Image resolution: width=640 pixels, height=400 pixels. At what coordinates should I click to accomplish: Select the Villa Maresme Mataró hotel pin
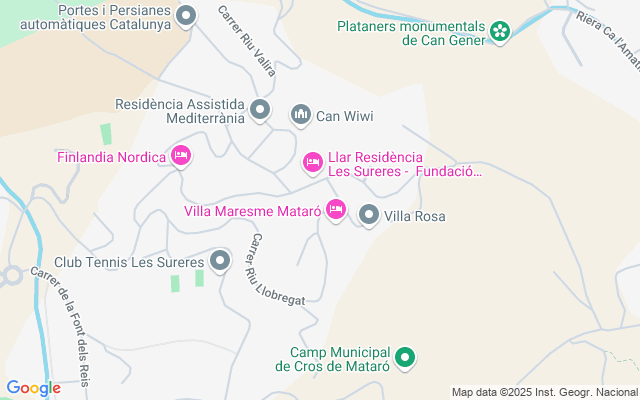(336, 210)
